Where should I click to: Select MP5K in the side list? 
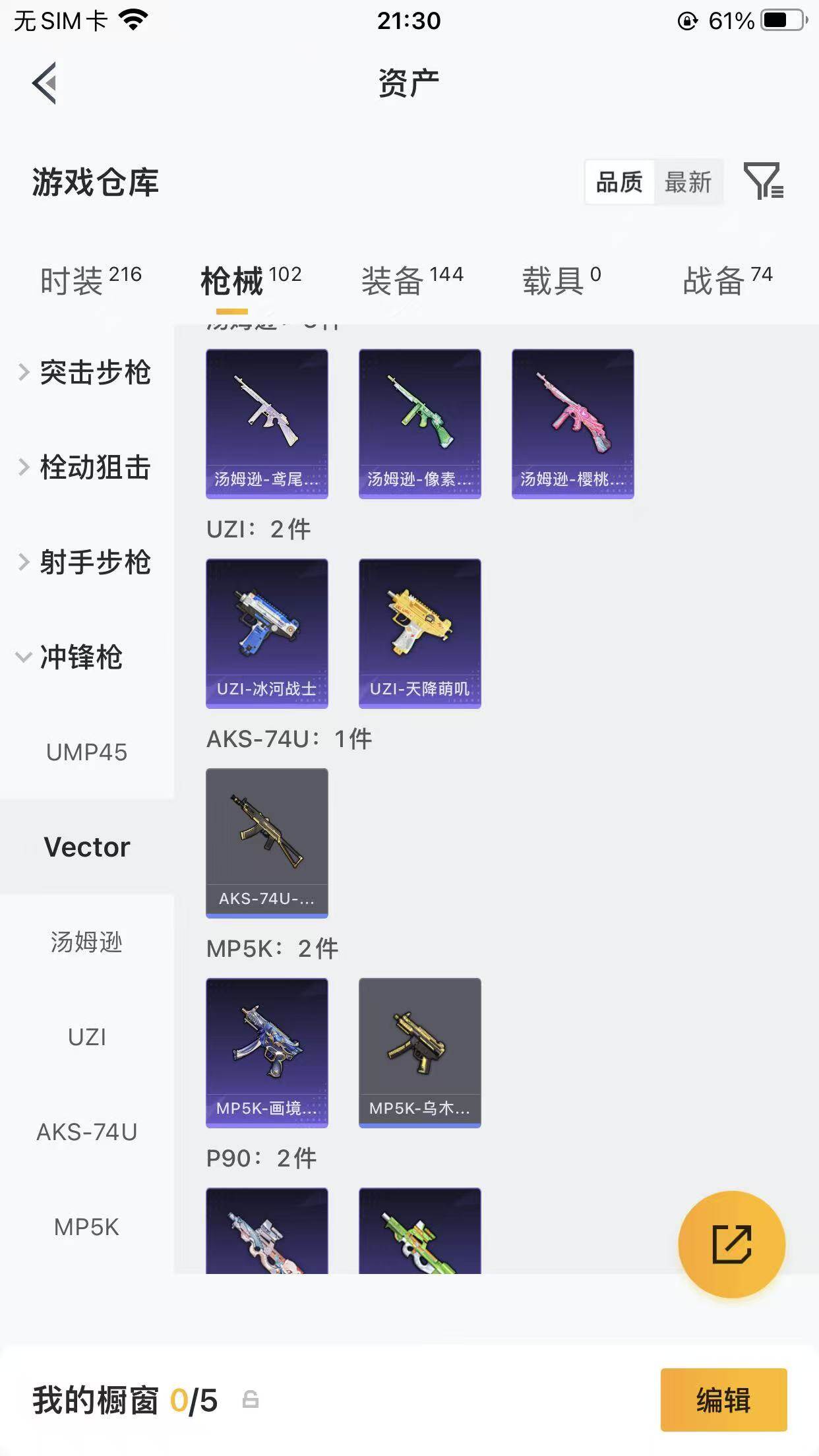click(x=86, y=1227)
